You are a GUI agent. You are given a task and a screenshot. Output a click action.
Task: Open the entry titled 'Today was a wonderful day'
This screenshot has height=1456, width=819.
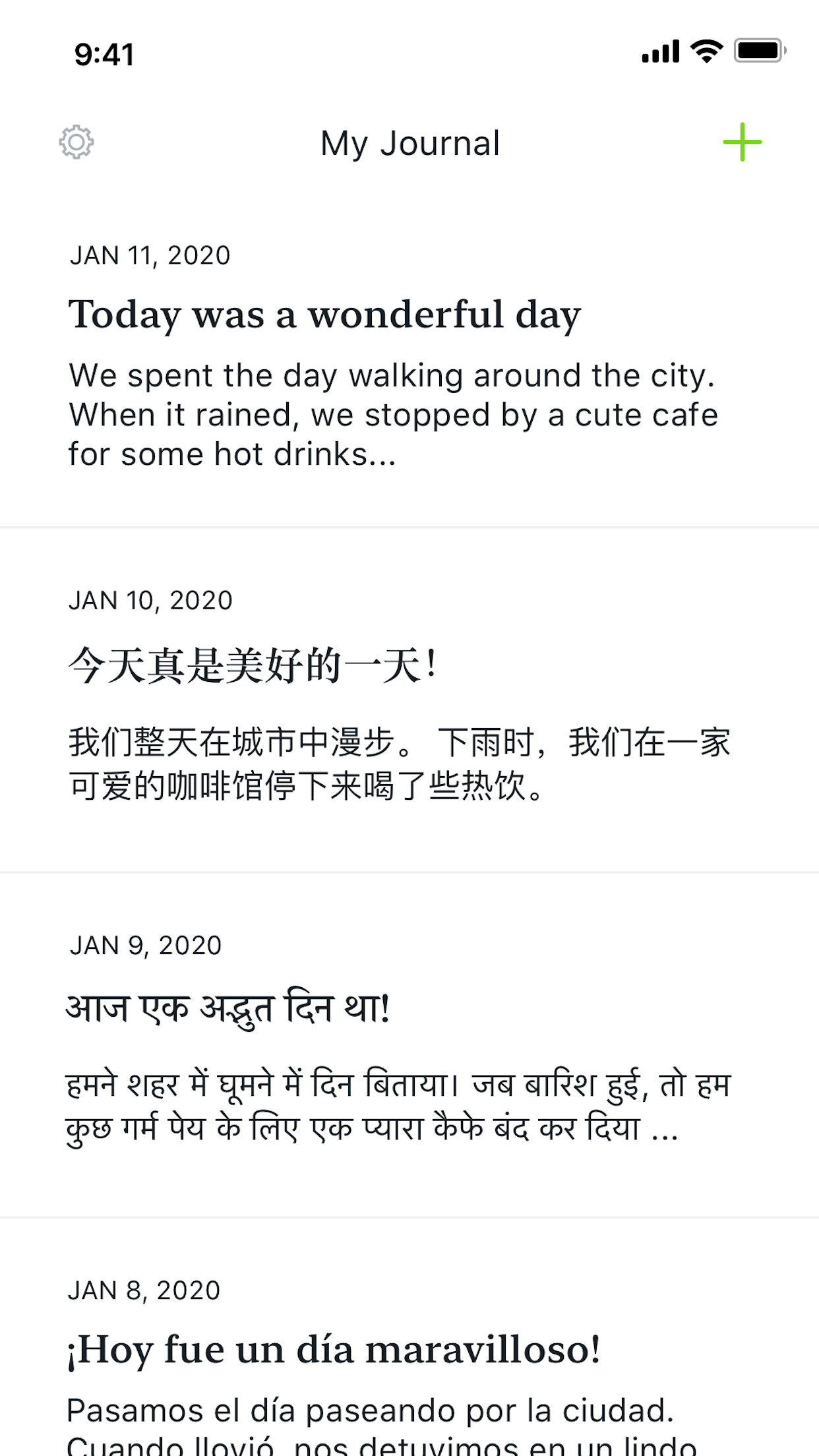pos(325,315)
